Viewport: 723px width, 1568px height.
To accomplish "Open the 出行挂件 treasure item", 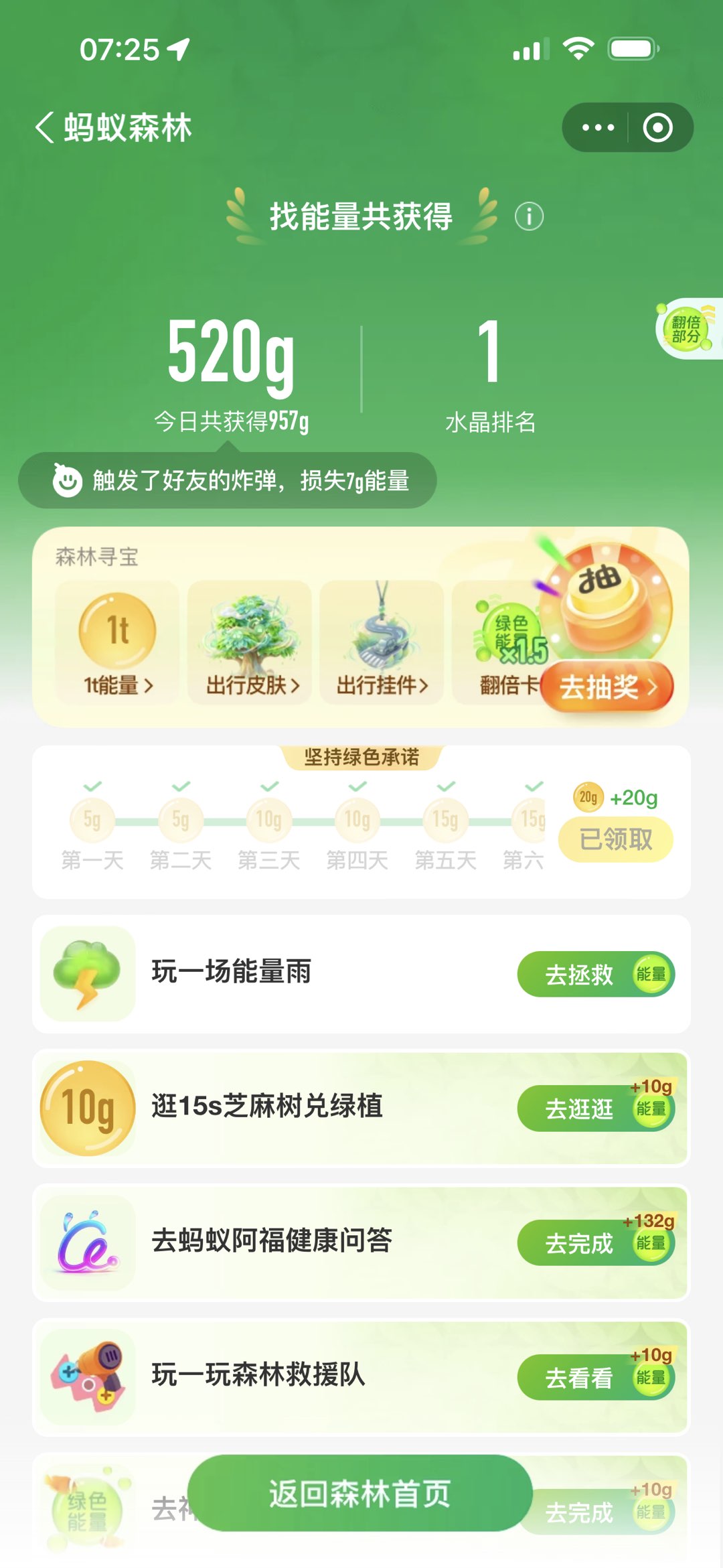I will coord(382,642).
